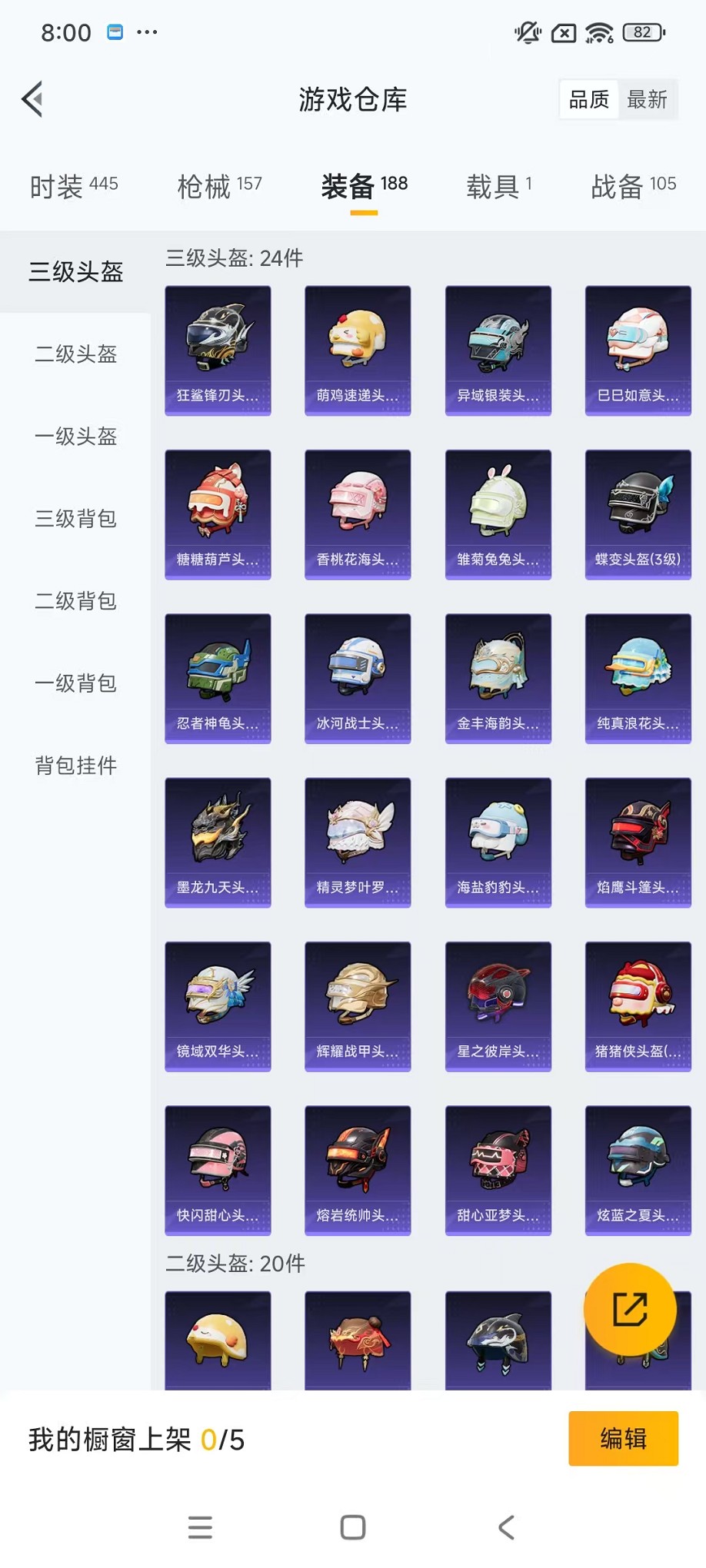The height and width of the screenshot is (1568, 706).
Task: Open the 蝶变头盔(3级) item
Action: 638,514
